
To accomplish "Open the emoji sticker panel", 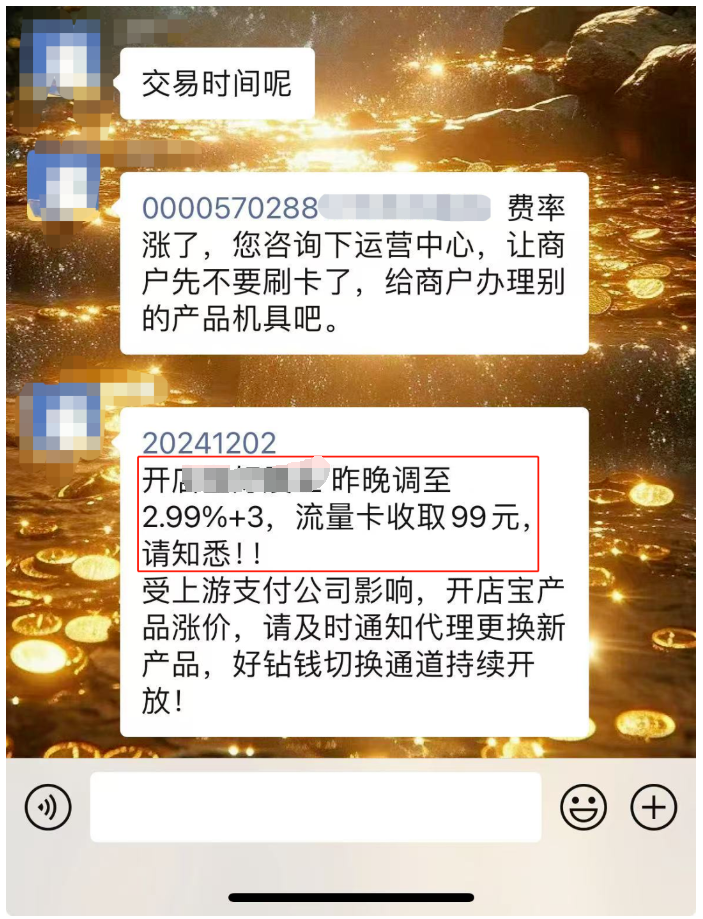I will click(x=583, y=807).
